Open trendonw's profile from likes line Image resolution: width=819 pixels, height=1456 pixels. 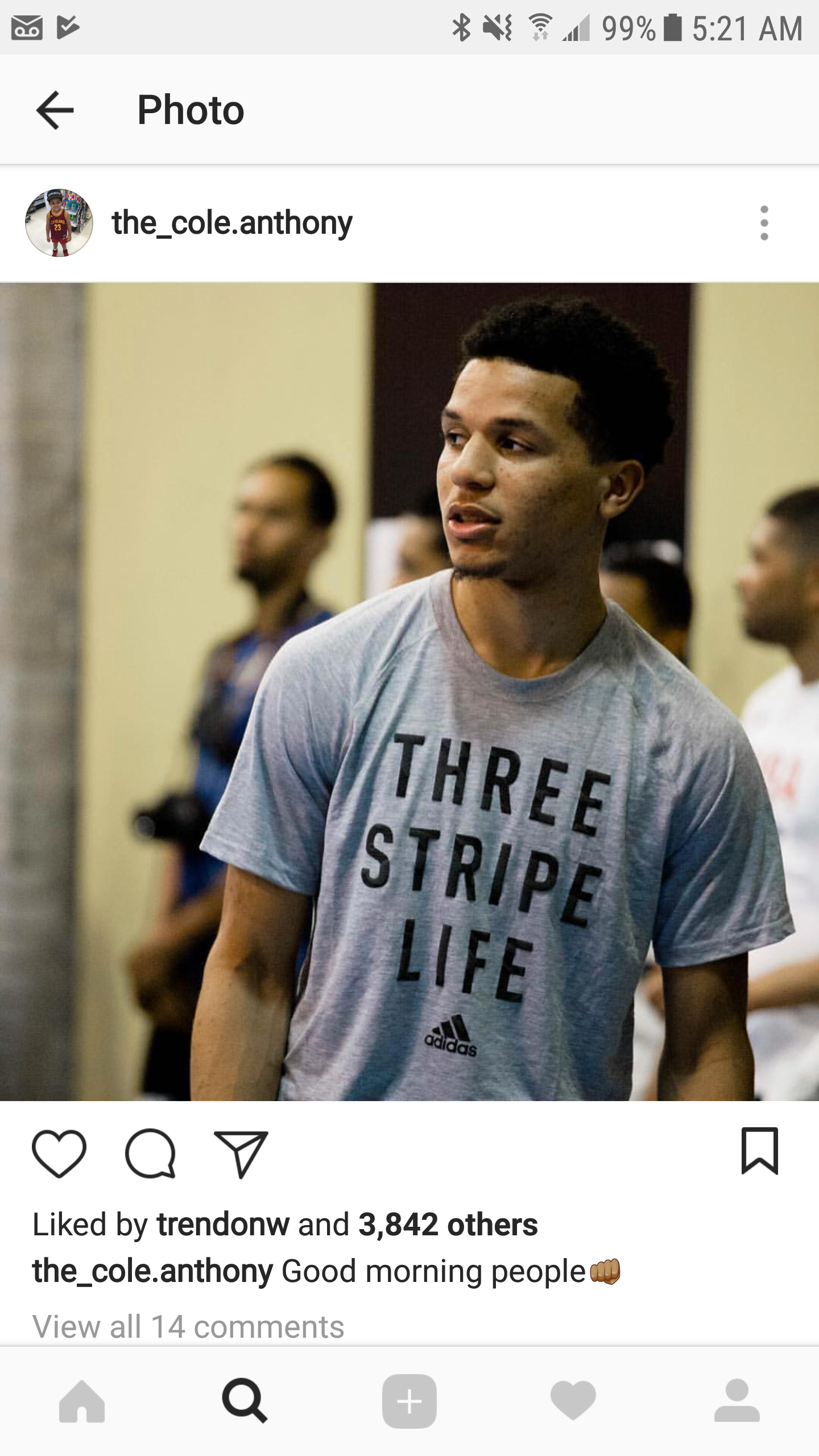pyautogui.click(x=223, y=1224)
